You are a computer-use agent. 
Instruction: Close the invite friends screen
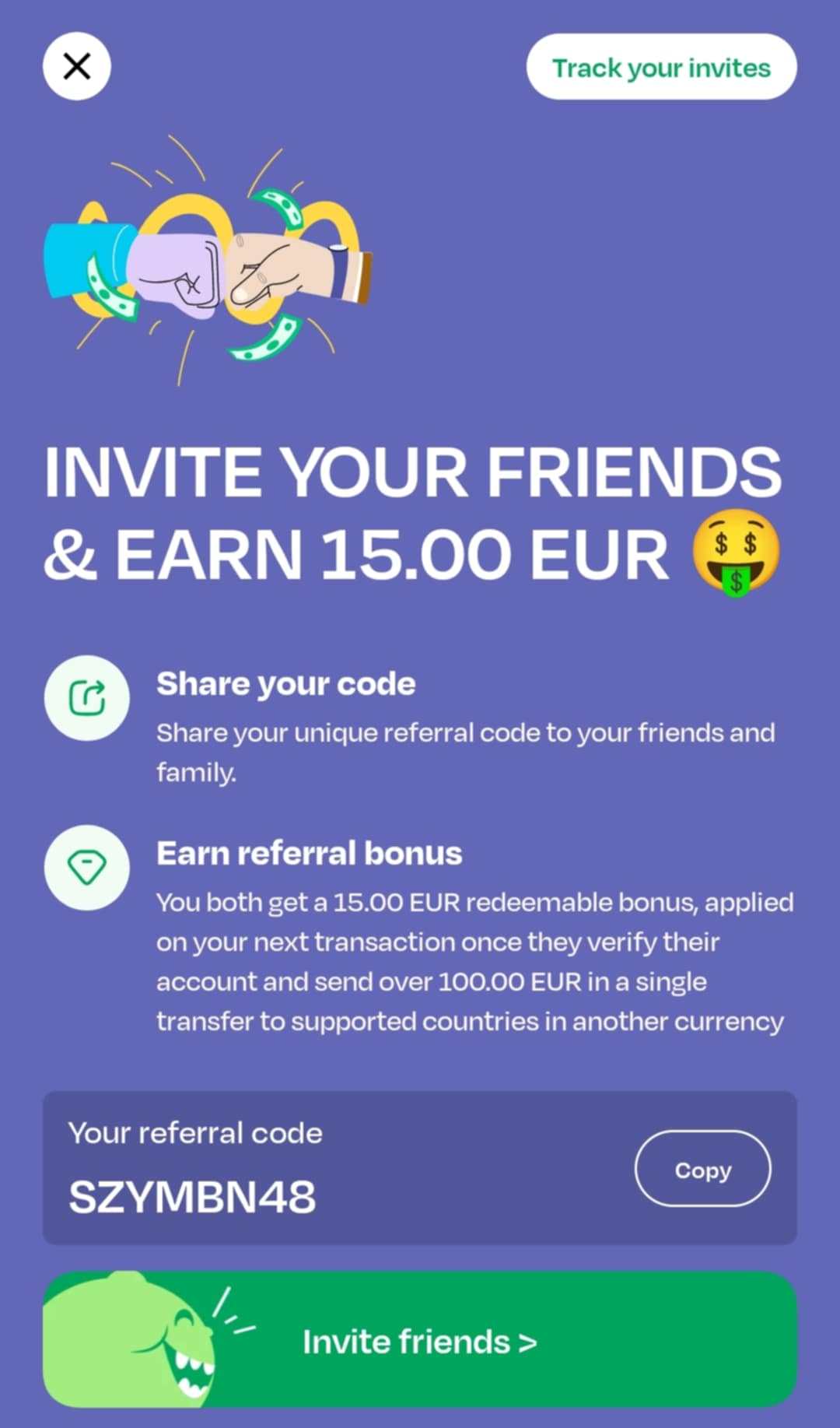(x=76, y=66)
